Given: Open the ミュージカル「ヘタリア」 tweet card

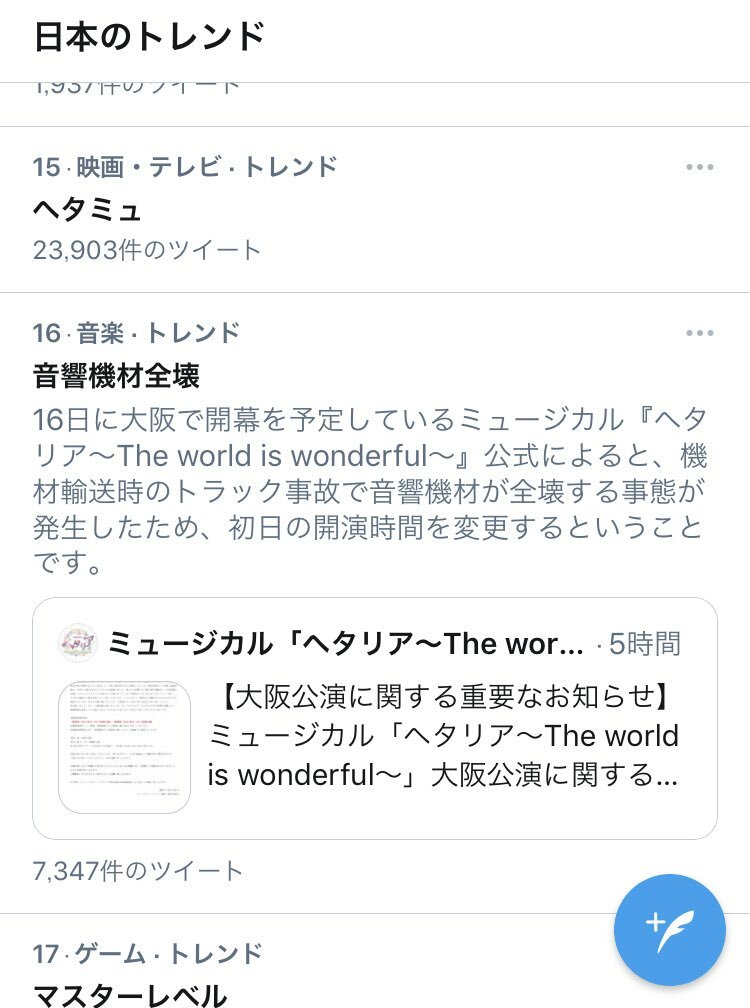Looking at the screenshot, I should [375, 718].
